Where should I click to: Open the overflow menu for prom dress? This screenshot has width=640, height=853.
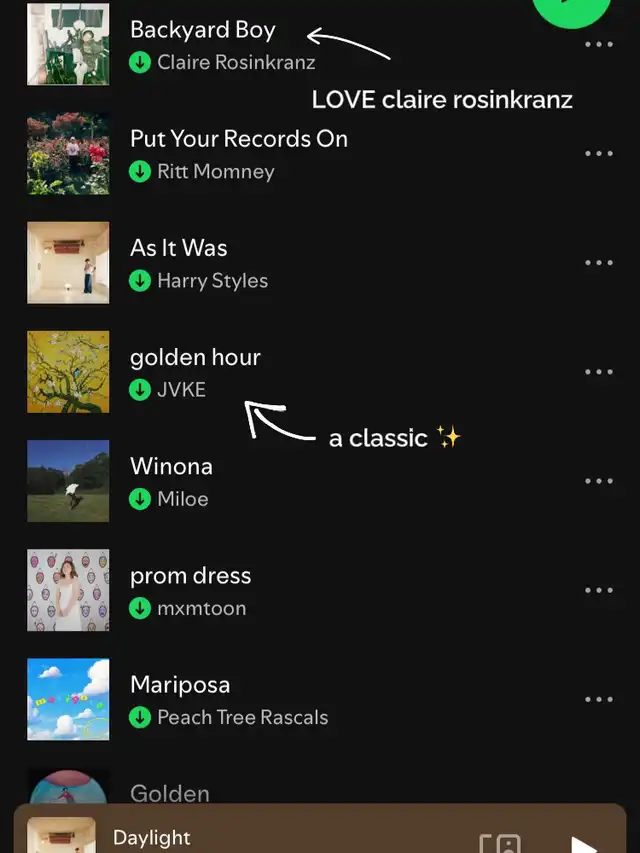tap(598, 590)
